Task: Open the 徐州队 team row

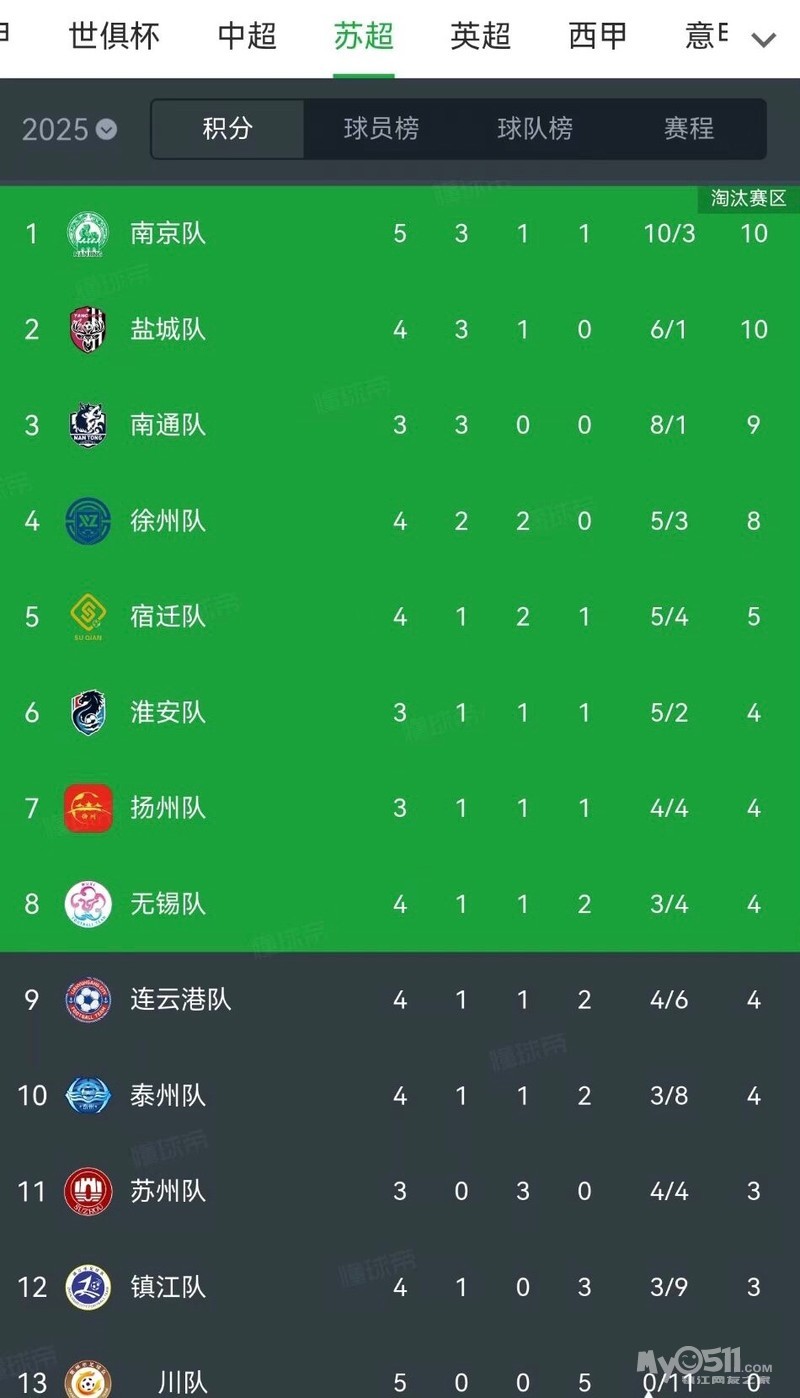Action: pos(168,521)
